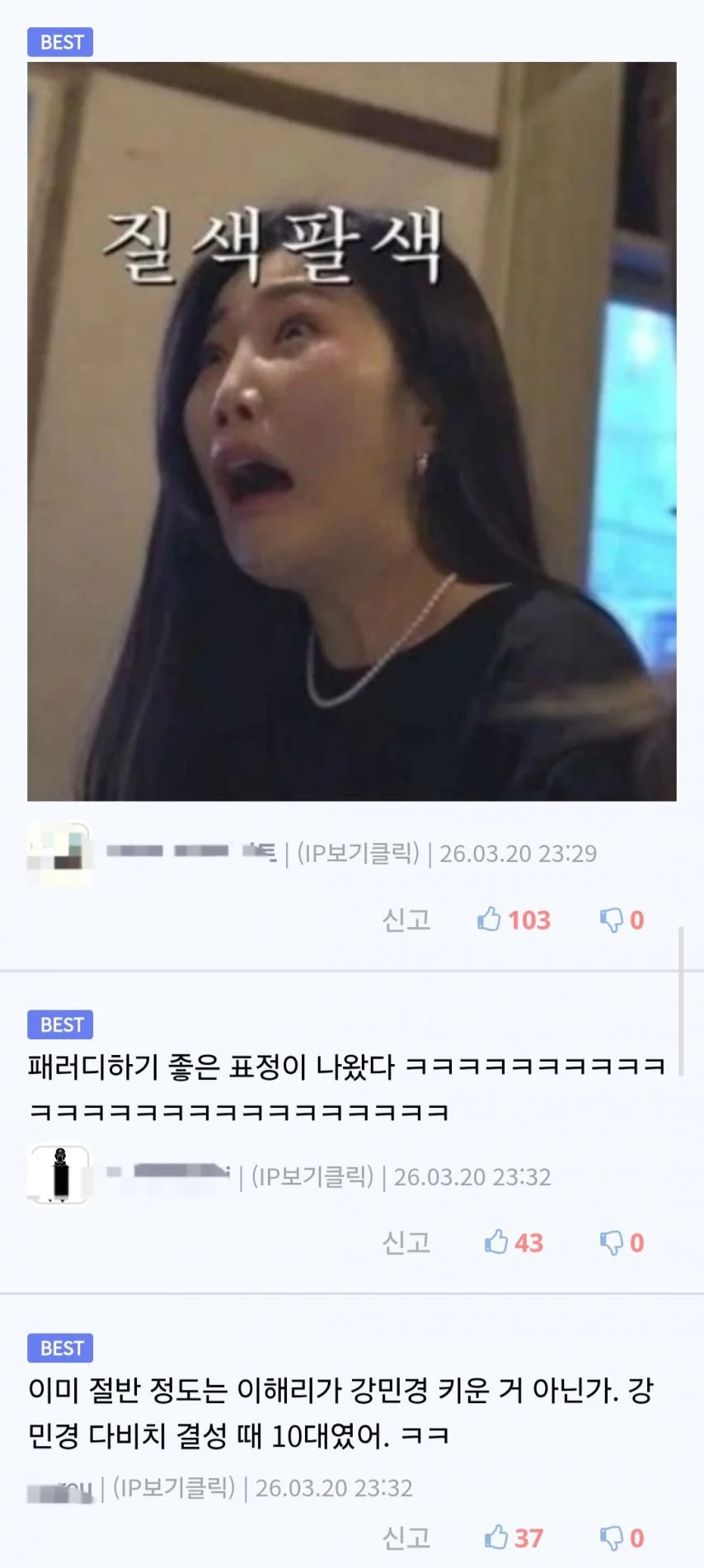
Task: Tap IP보기클릭 on the 패러디하기 comment
Action: point(312,1176)
